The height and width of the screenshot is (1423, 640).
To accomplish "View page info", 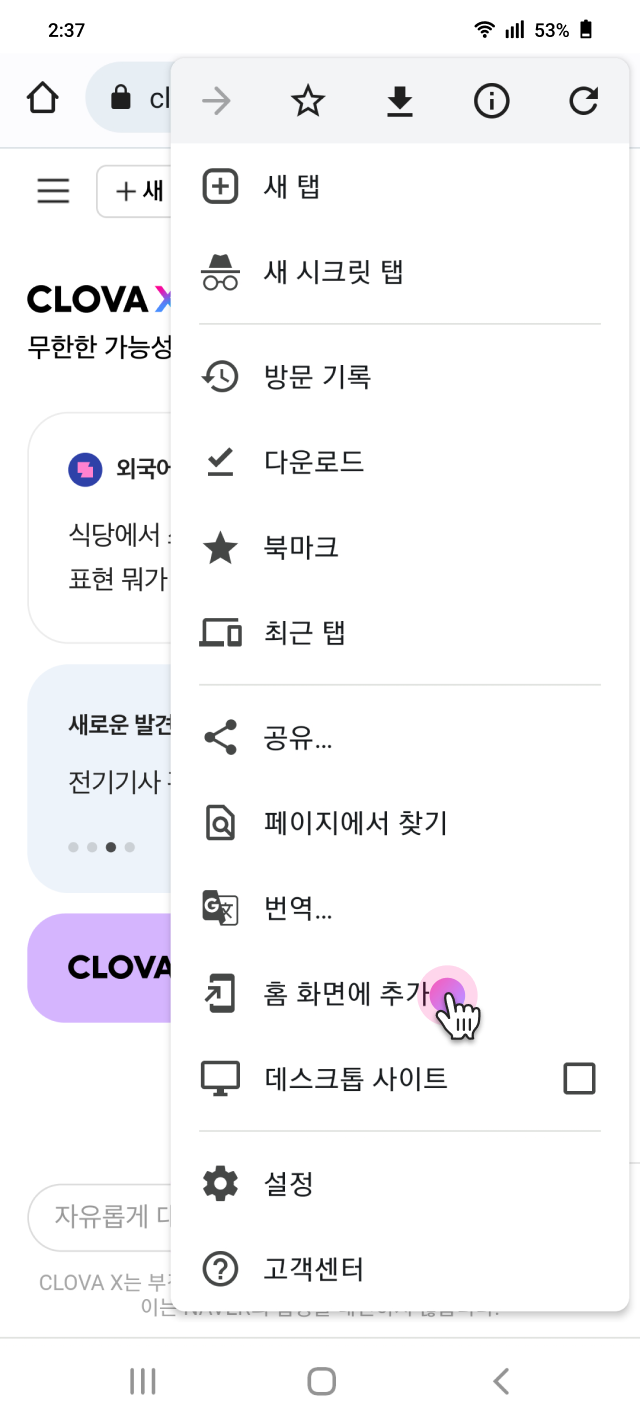I will coord(491,101).
